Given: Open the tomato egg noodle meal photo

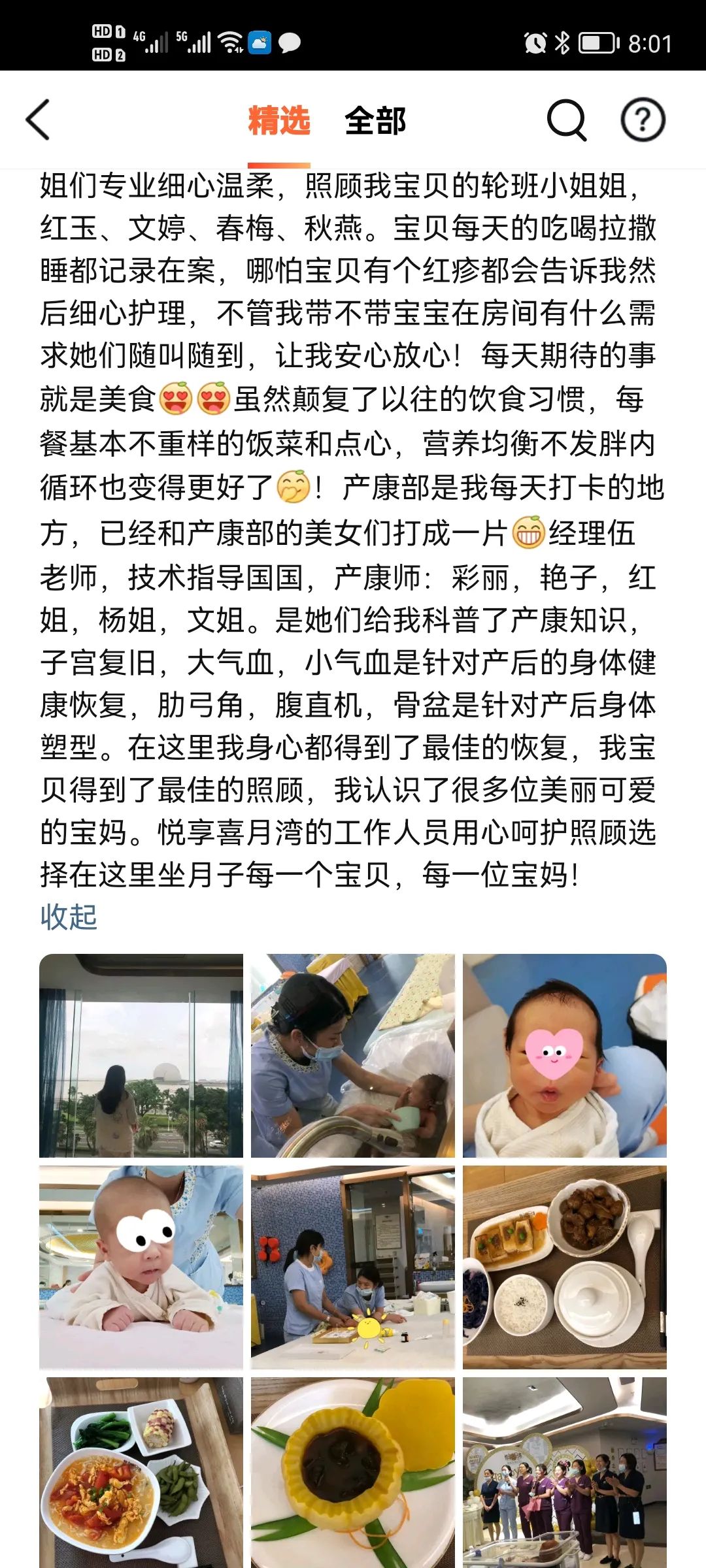Looking at the screenshot, I should (x=141, y=1473).
